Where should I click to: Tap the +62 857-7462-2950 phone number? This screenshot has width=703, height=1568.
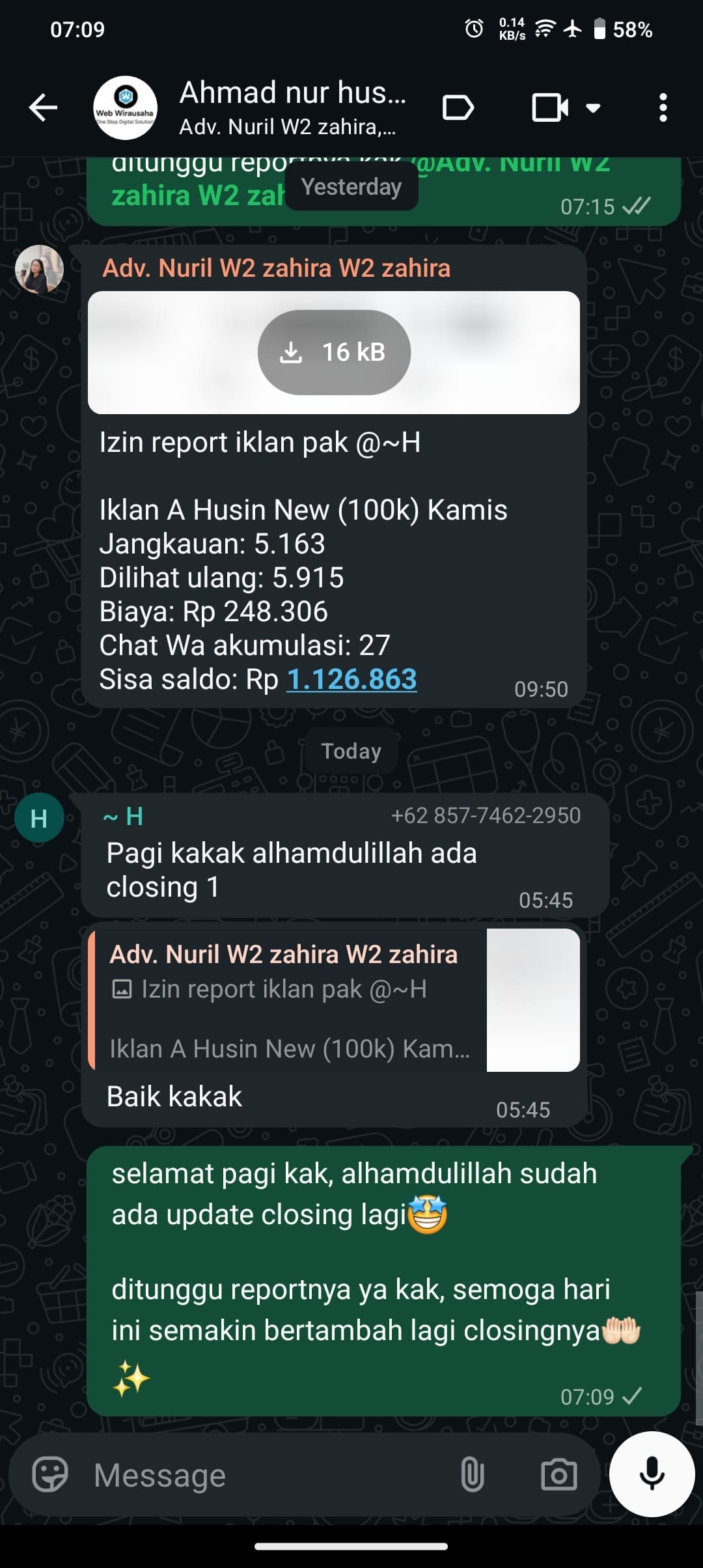[x=486, y=815]
